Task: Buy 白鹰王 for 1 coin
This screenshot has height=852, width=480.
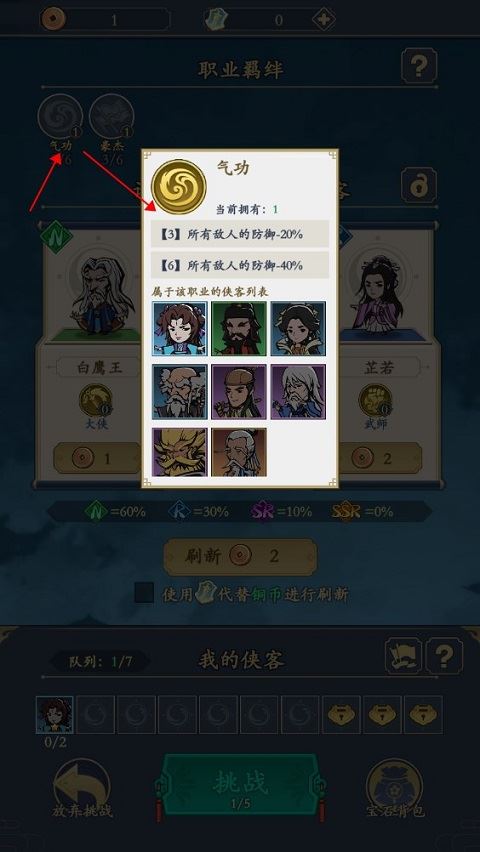Action: [97, 458]
